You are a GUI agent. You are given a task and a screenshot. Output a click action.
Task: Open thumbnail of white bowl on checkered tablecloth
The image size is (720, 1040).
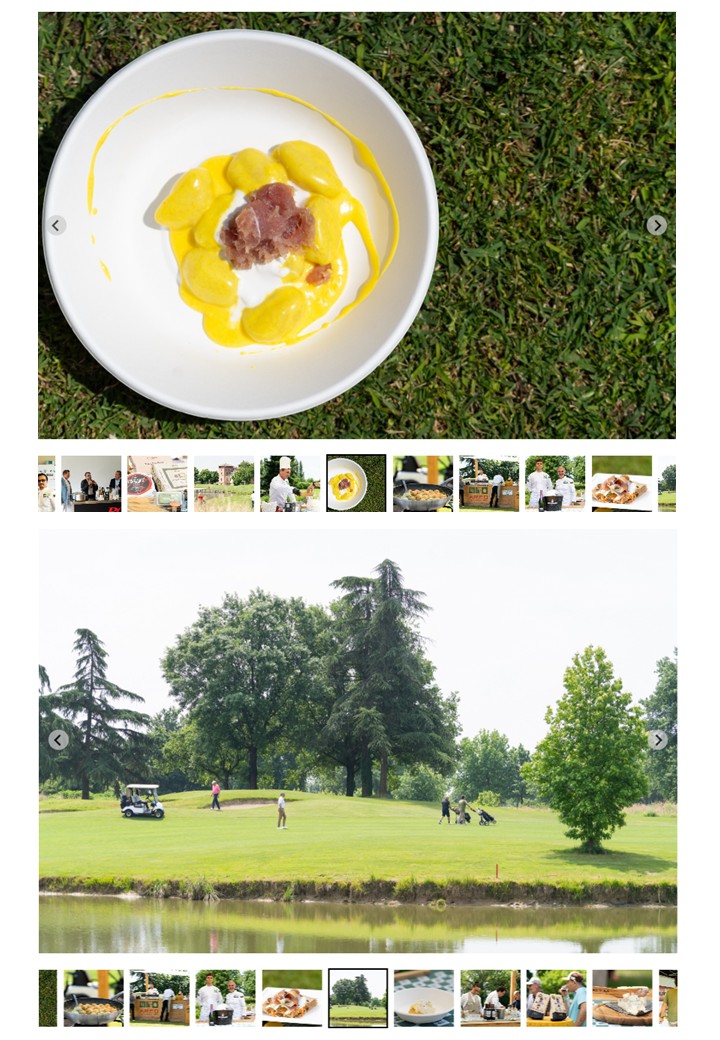(423, 998)
